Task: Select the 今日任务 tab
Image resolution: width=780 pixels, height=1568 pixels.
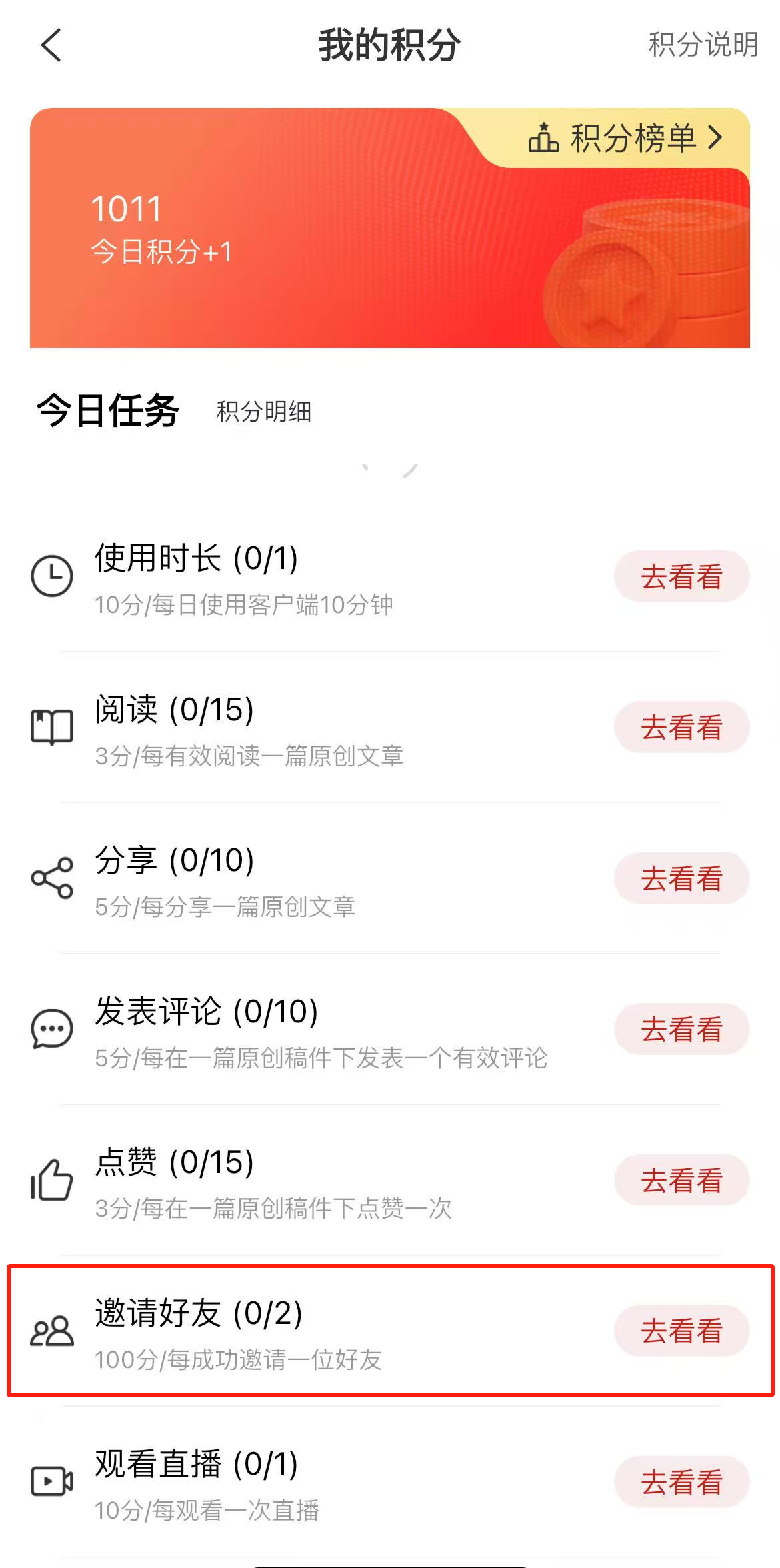Action: 108,410
